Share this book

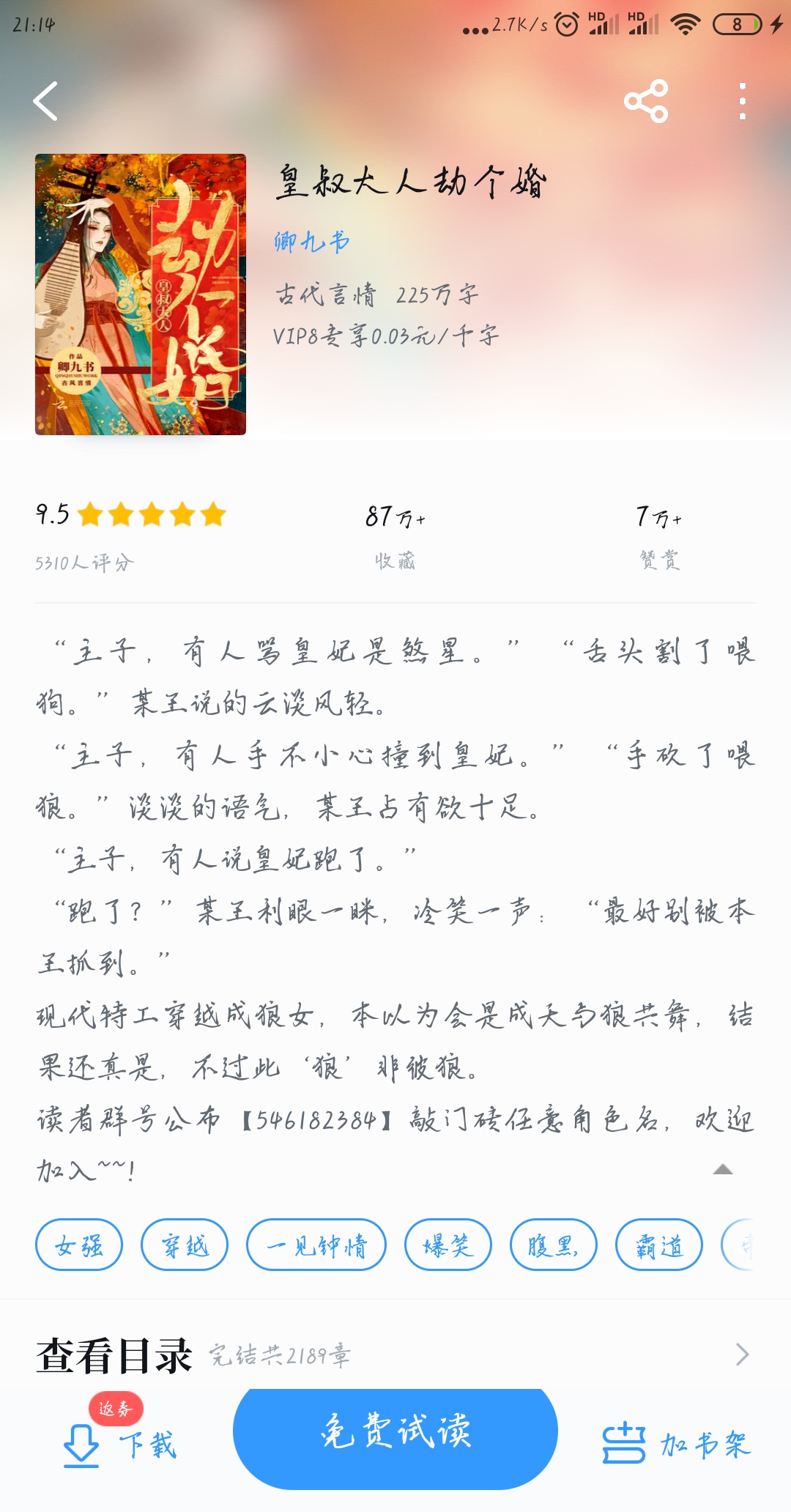tap(645, 101)
